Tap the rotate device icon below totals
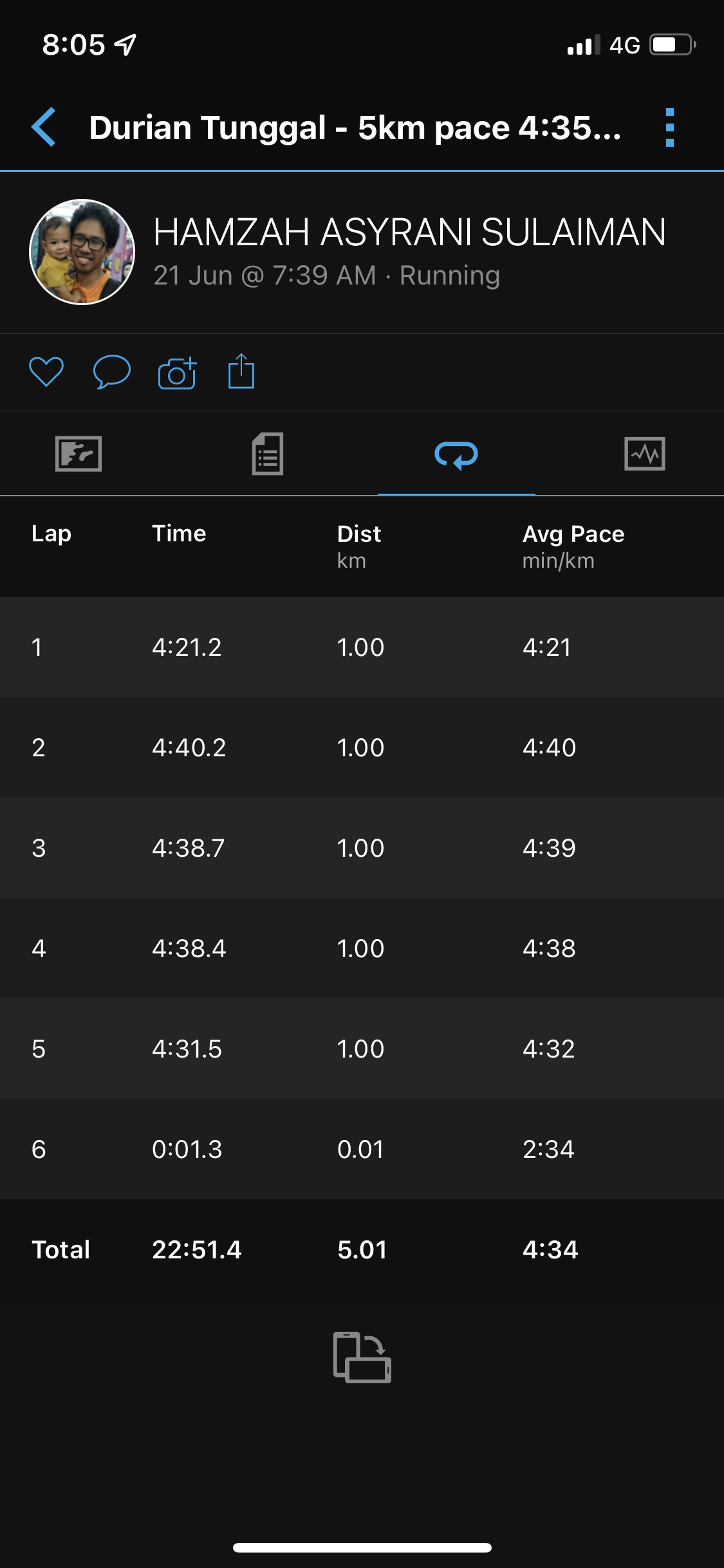The image size is (724, 1568). [x=362, y=1357]
